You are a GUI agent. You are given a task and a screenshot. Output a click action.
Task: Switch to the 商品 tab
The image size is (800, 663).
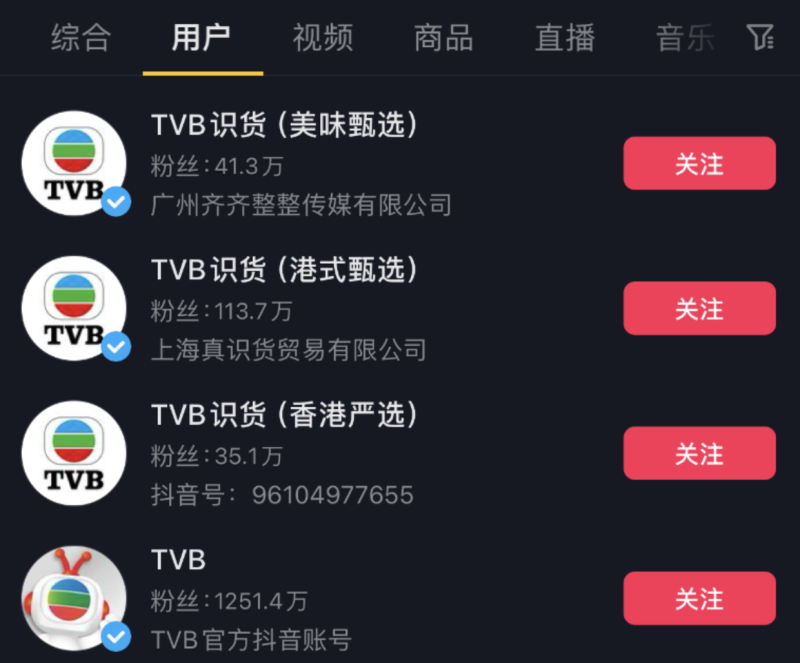(443, 38)
